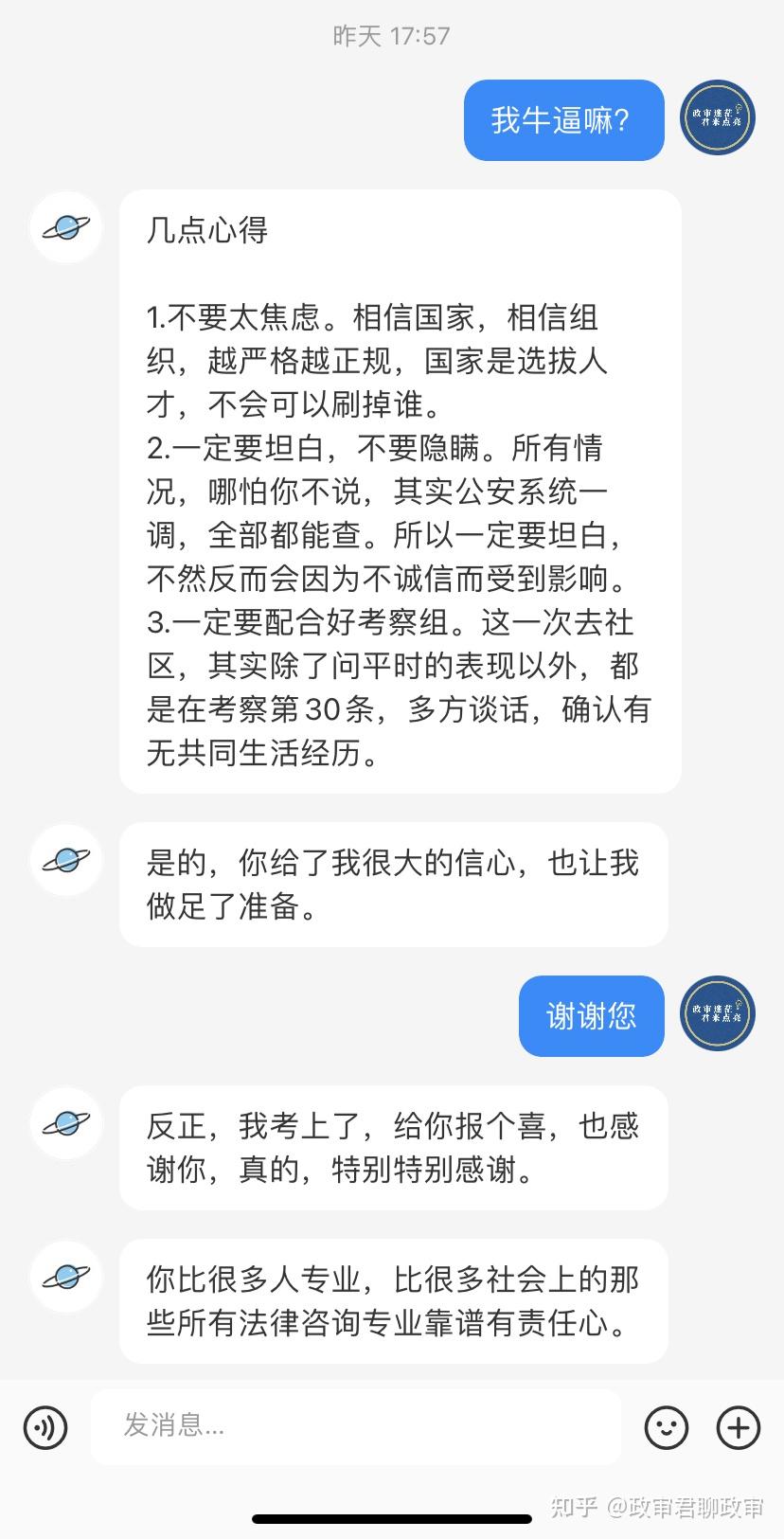Open the emoji picker
This screenshot has width=784, height=1539.
tap(667, 1426)
